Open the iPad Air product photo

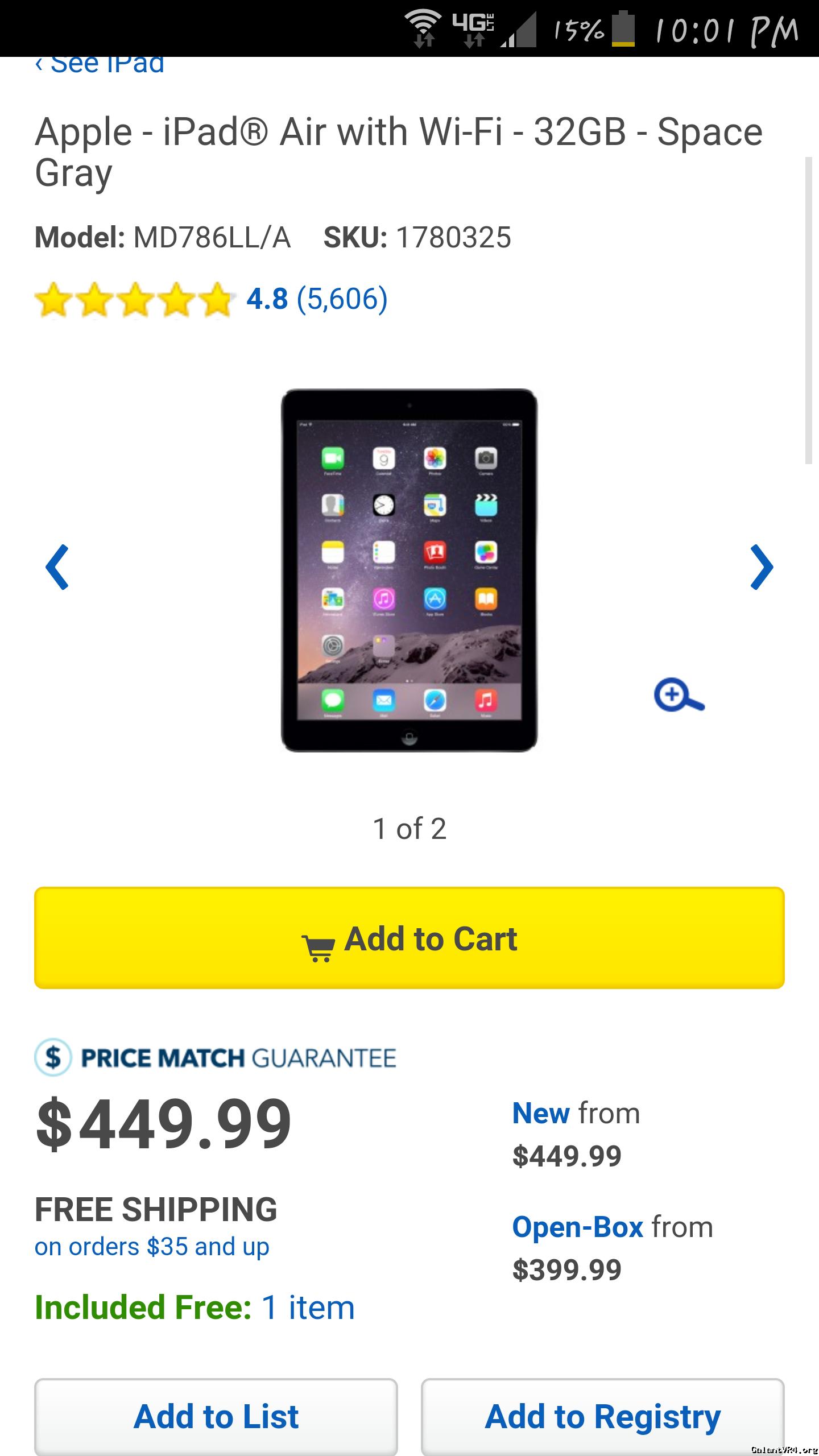[x=409, y=570]
